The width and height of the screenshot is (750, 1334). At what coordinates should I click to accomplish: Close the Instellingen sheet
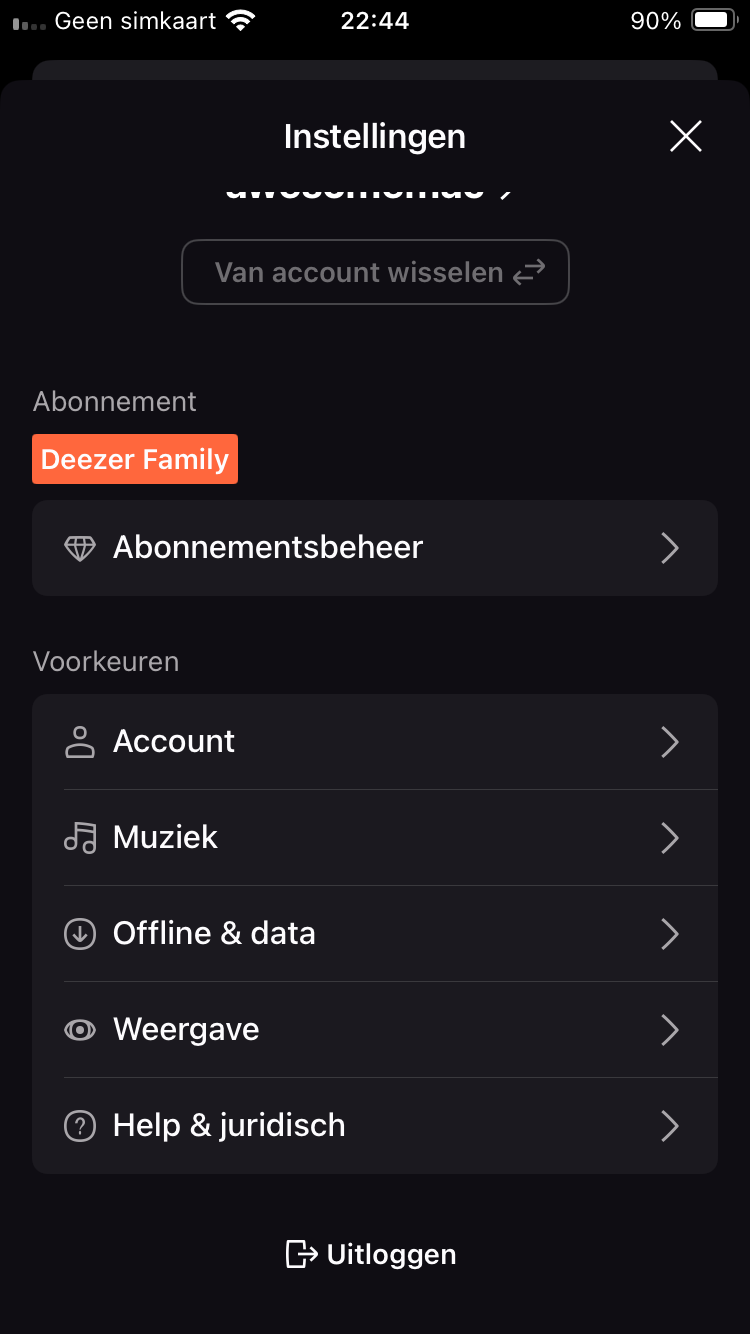[686, 136]
